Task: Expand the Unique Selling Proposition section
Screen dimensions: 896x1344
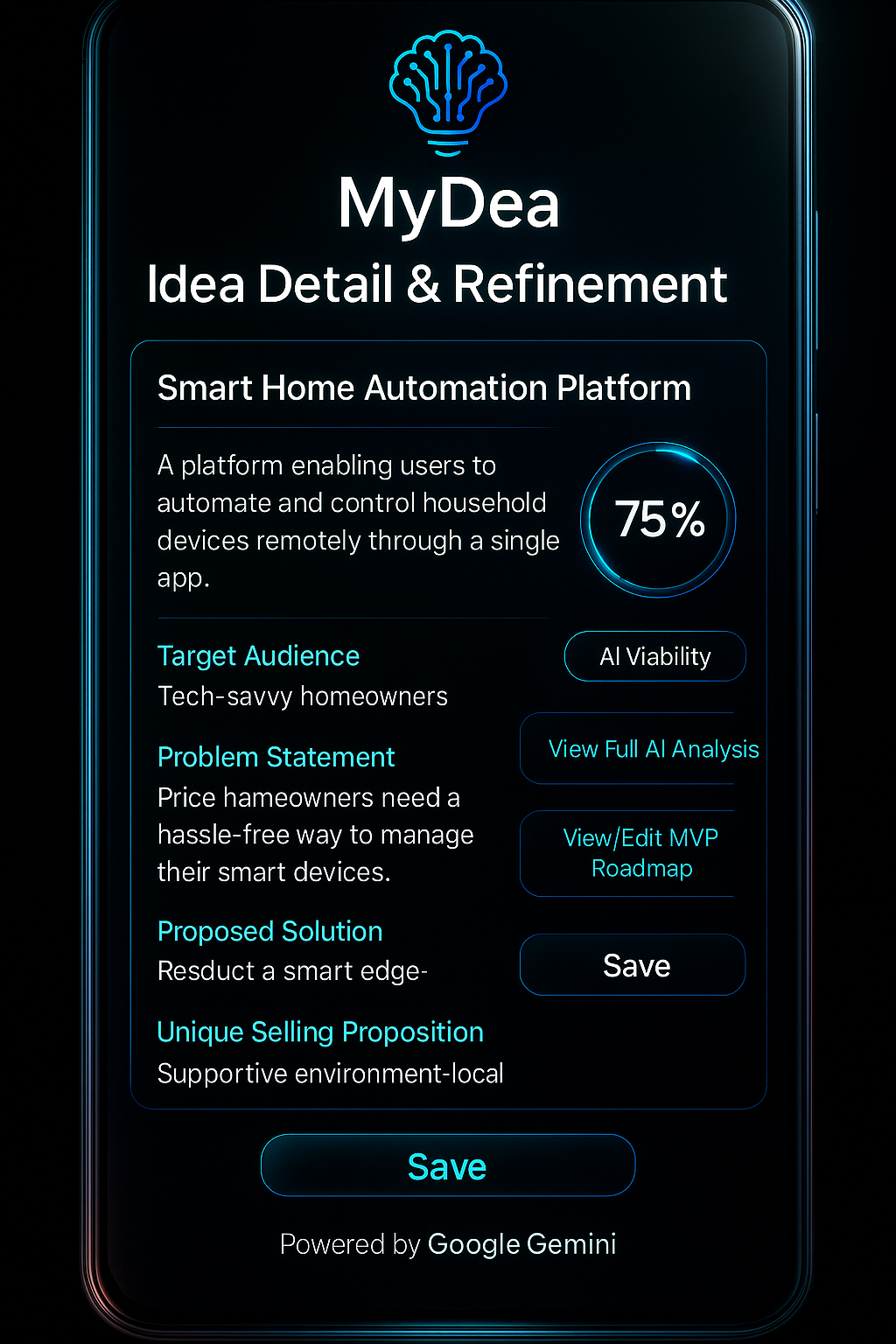Action: point(320,1032)
